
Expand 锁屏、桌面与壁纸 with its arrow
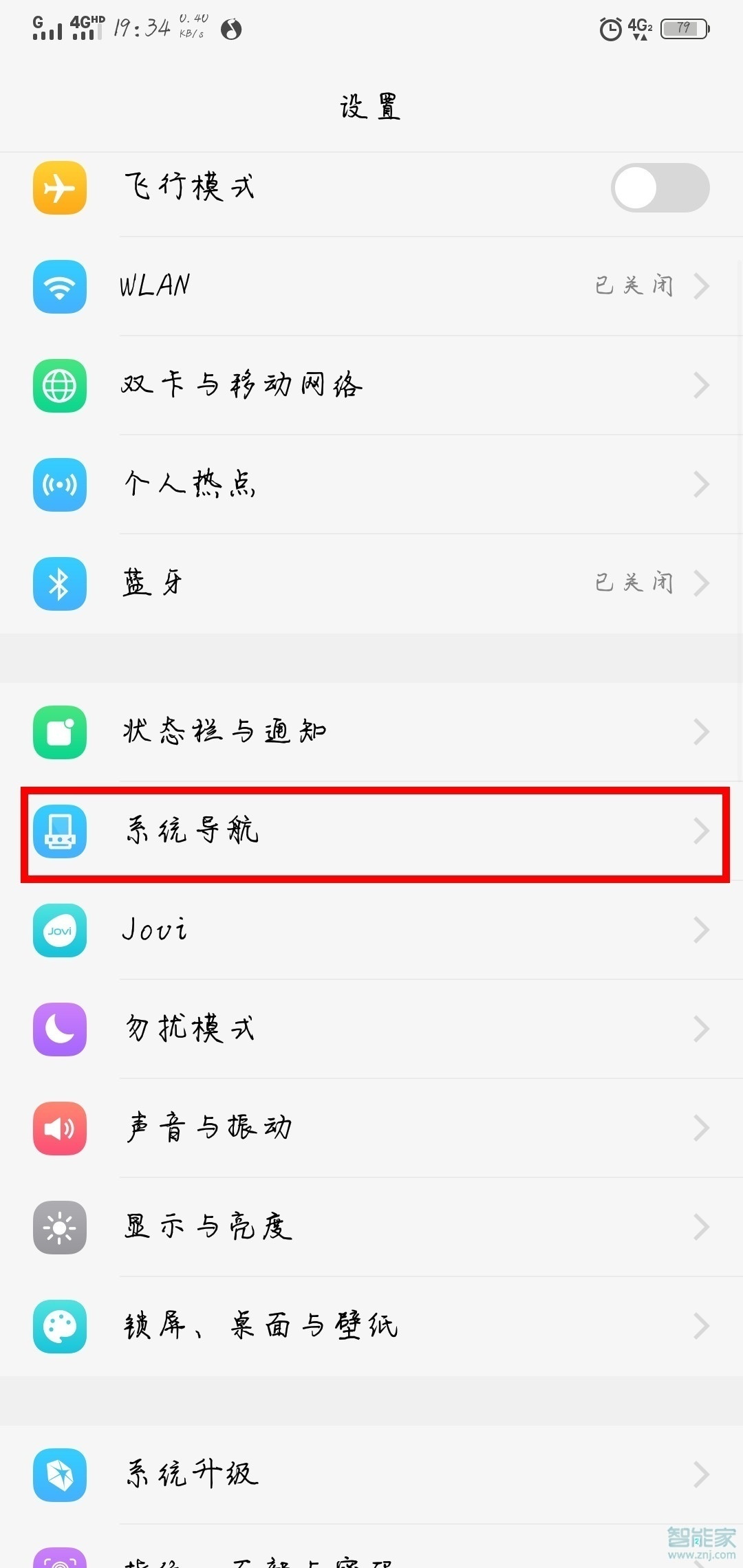[x=702, y=1327]
